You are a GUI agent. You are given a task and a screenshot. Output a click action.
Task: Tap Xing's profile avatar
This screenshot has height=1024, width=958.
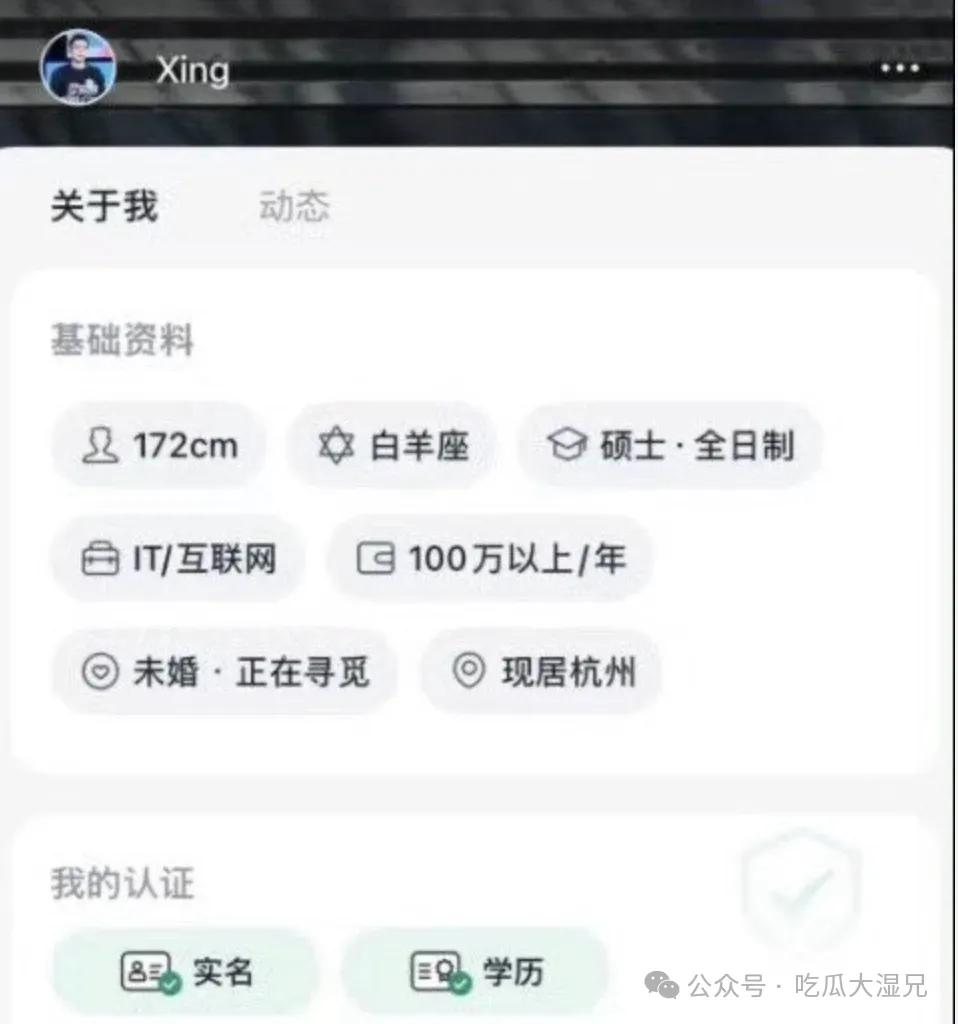pyautogui.click(x=78, y=68)
